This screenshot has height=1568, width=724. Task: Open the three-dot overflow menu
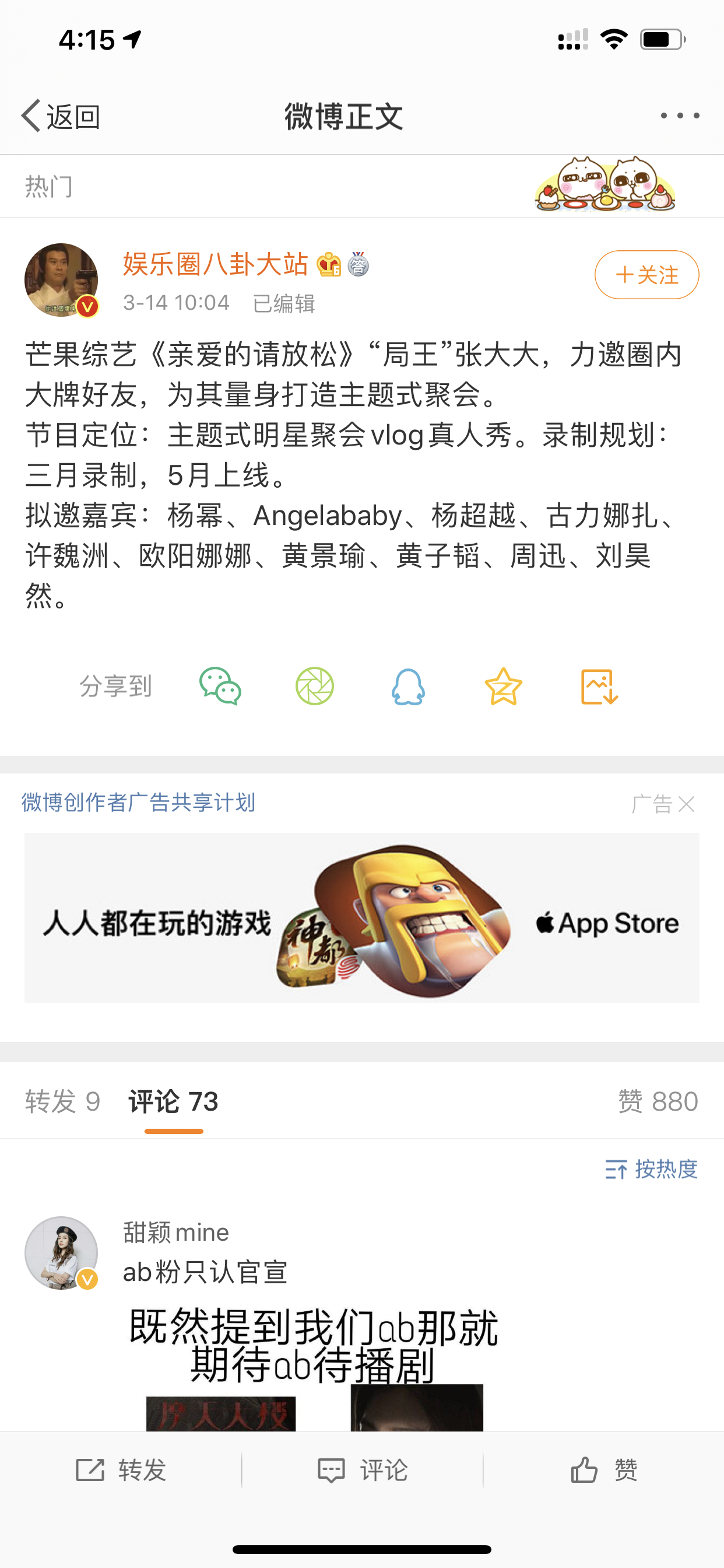tap(680, 115)
